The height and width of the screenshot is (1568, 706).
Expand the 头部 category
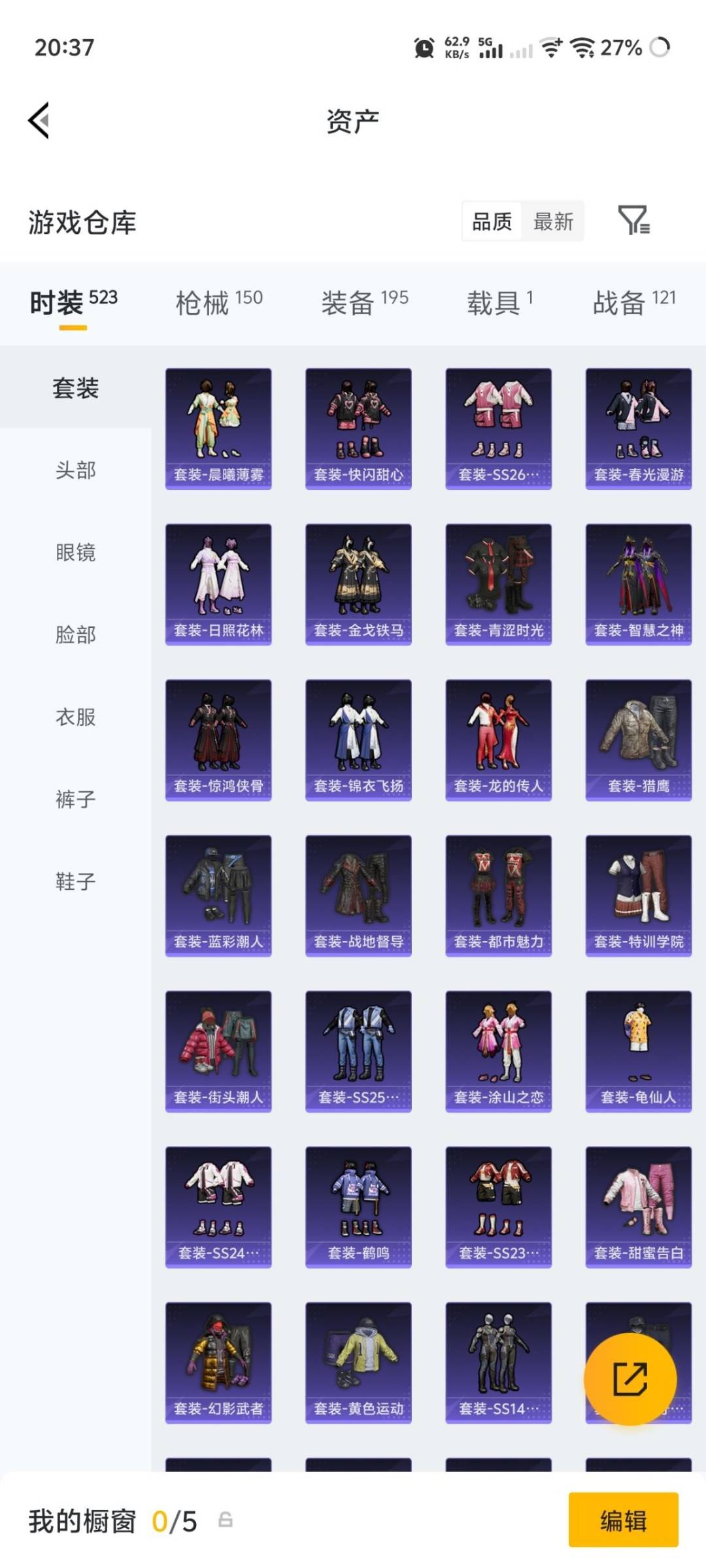75,470
